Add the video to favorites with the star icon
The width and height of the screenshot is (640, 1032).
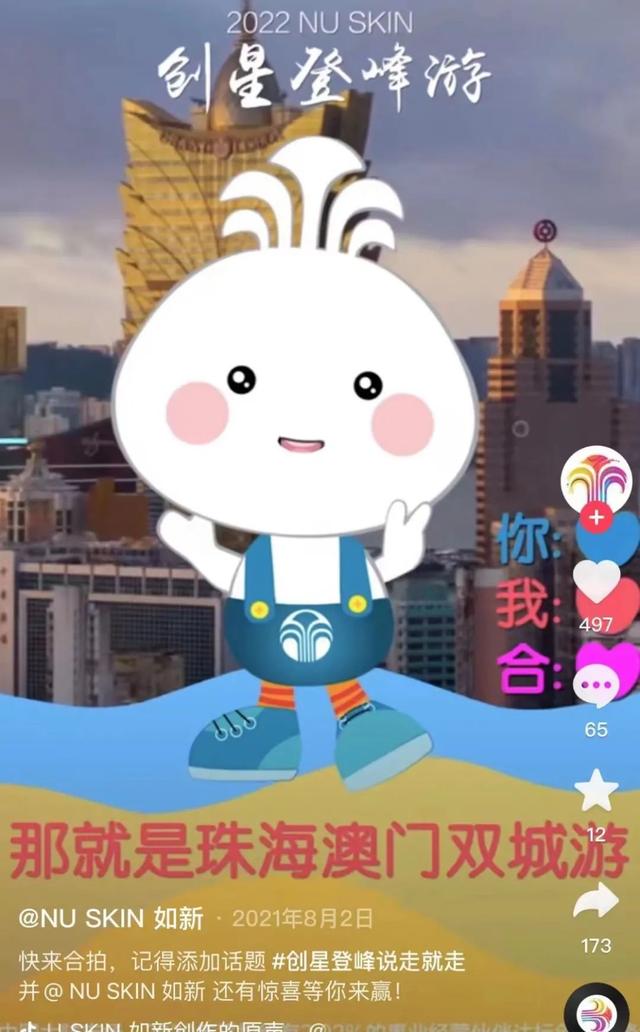click(x=596, y=790)
